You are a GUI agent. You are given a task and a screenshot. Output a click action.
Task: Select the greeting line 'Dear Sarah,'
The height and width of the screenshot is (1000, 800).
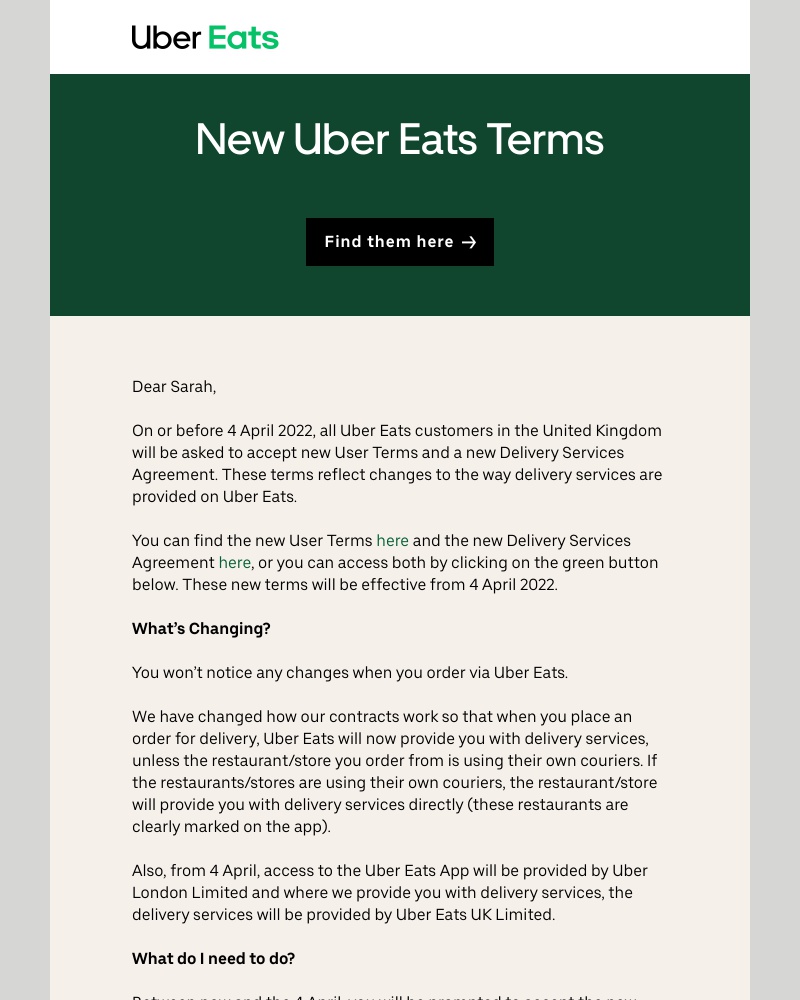[174, 386]
